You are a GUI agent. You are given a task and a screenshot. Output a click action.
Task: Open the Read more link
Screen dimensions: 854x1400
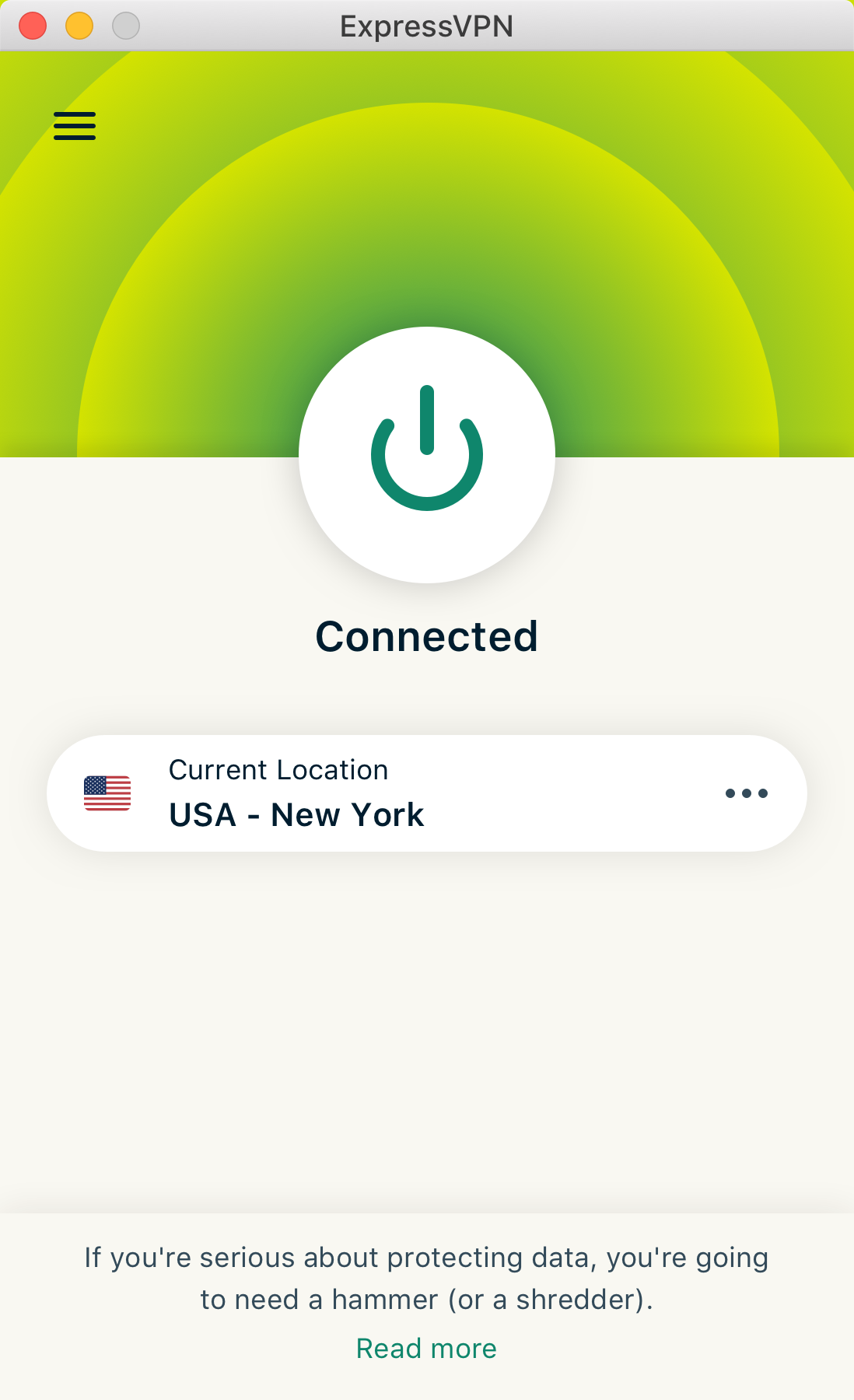coord(426,1348)
